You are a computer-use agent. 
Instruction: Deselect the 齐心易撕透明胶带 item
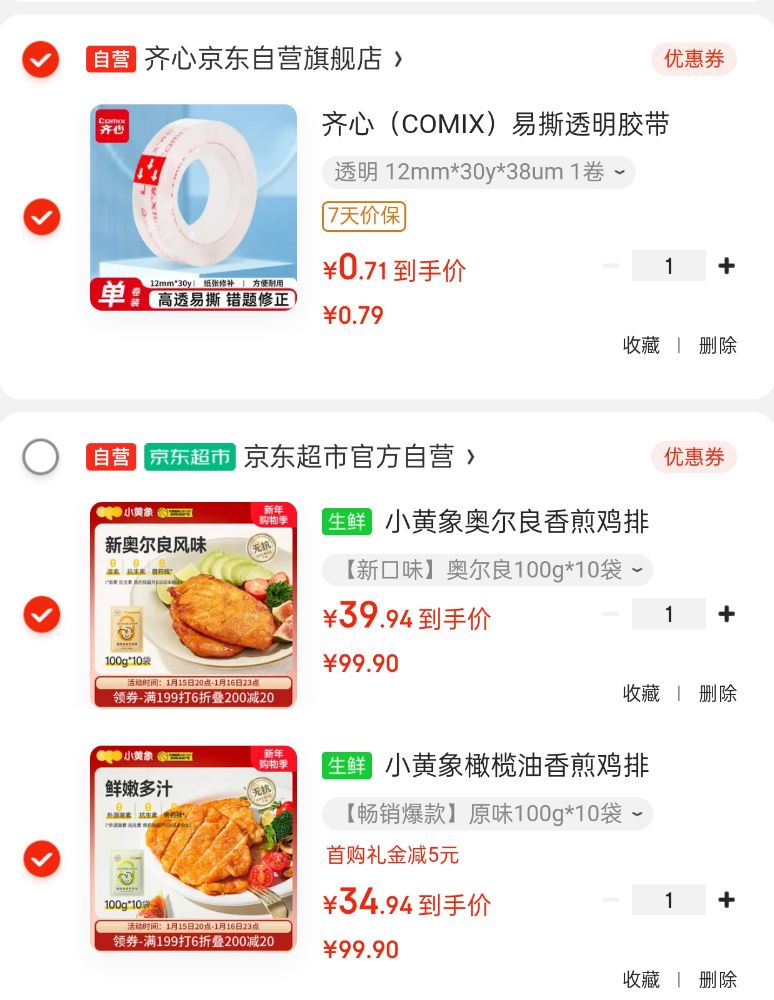click(41, 217)
